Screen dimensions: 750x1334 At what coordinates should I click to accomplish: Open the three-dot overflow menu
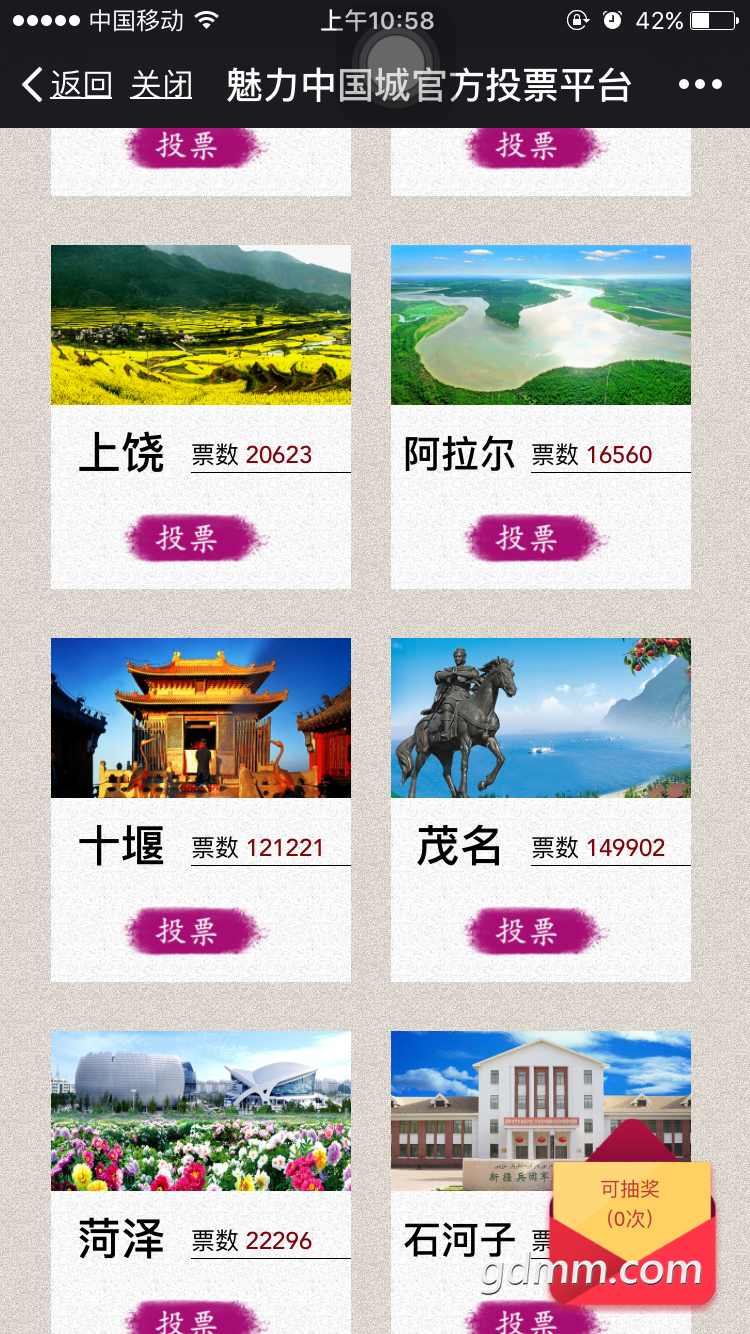click(x=700, y=85)
